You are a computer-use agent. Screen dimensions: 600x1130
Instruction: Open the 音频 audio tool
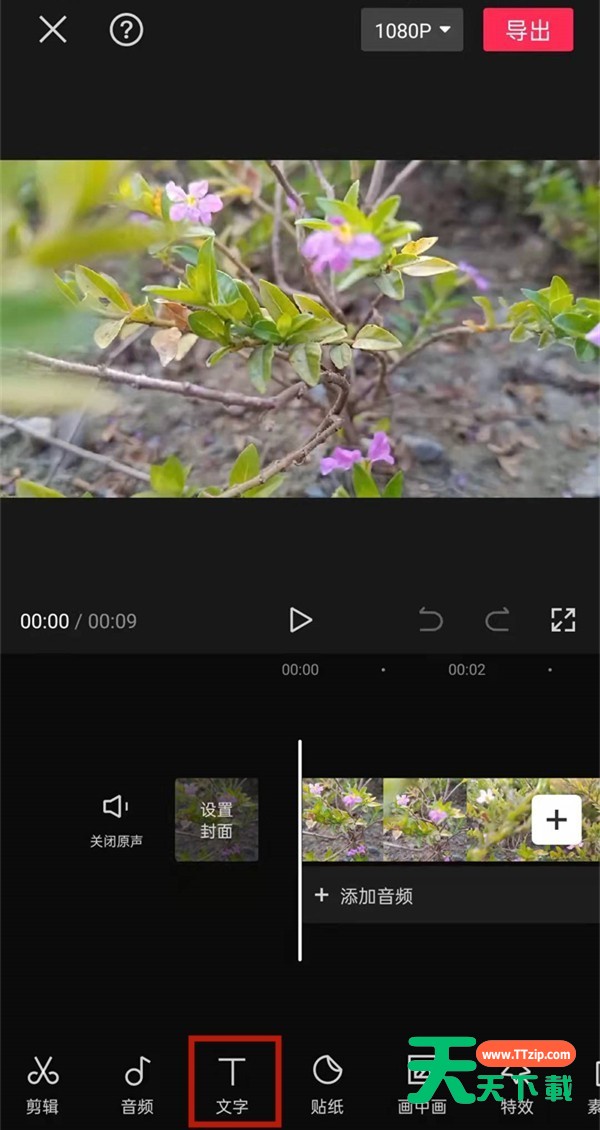pos(137,1084)
